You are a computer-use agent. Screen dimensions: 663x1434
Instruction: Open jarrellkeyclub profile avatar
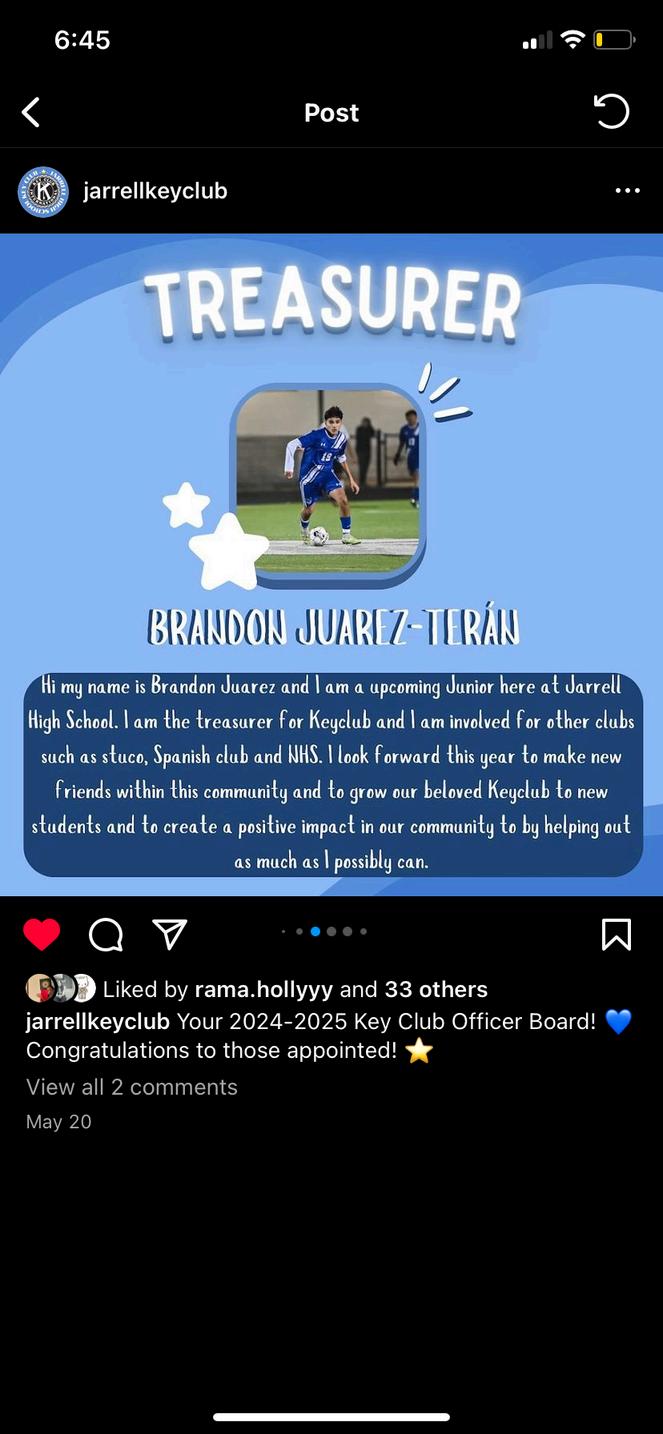pyautogui.click(x=43, y=191)
